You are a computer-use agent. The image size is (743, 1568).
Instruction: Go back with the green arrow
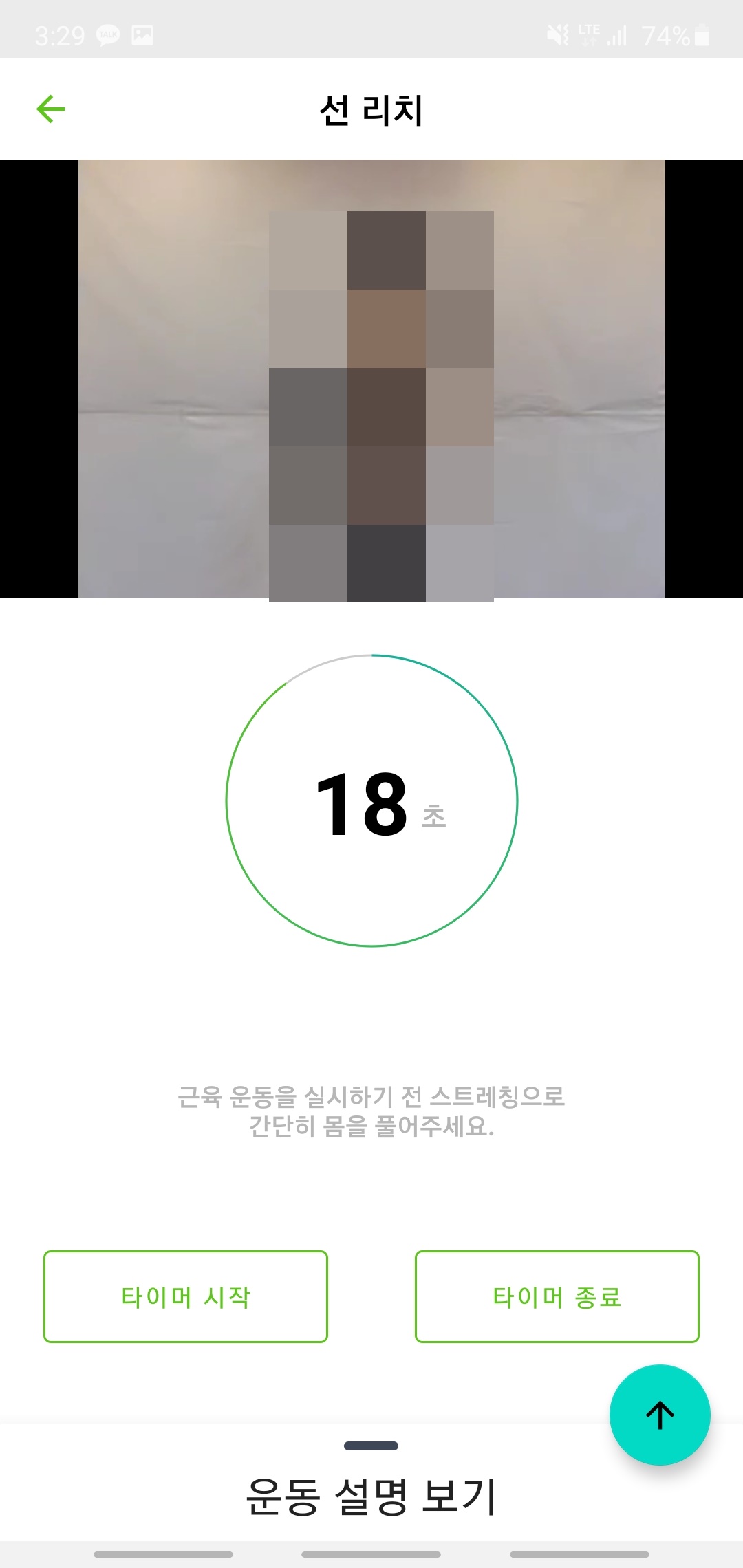click(x=51, y=109)
